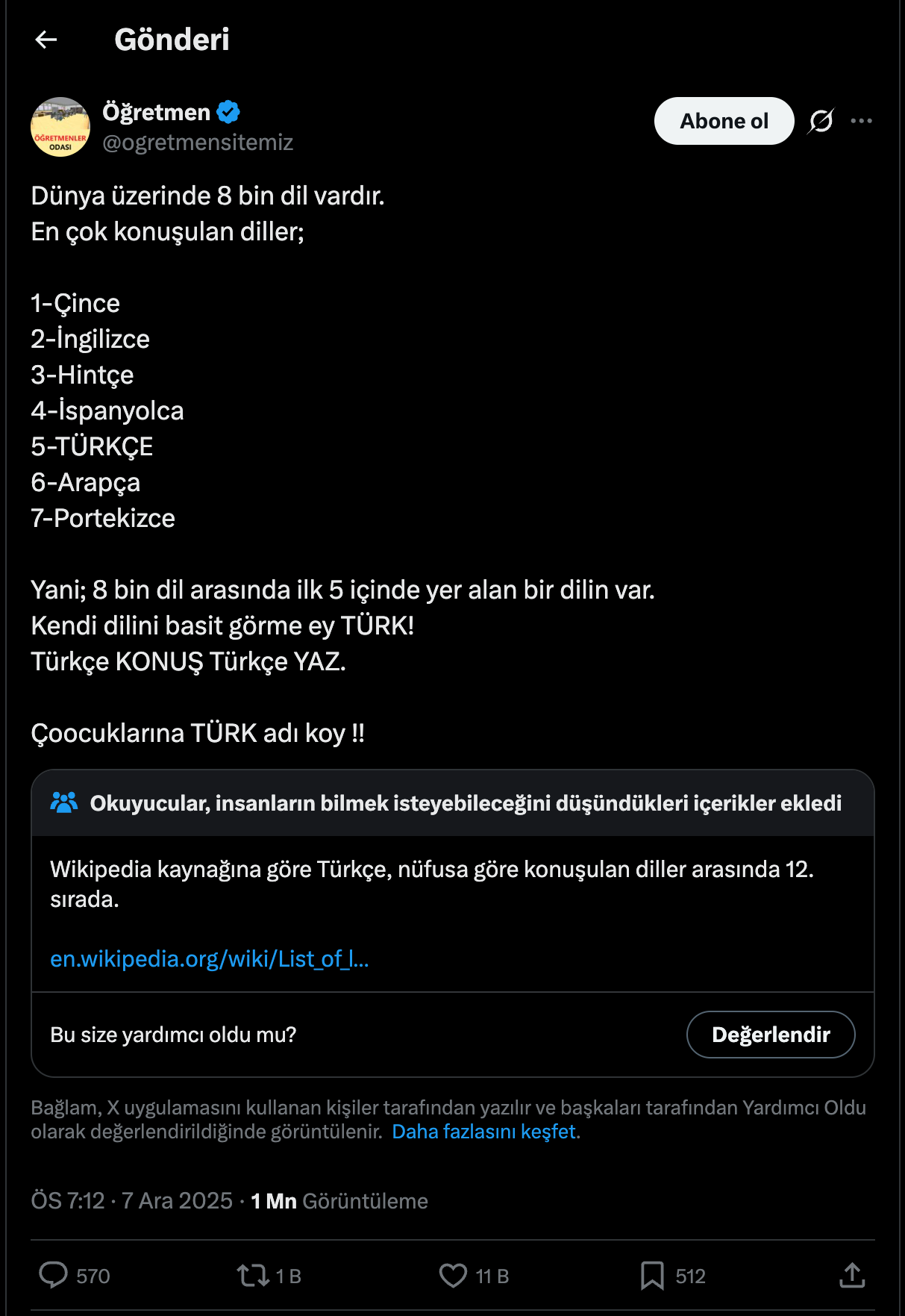
Task: Tap Değerlendir to rate the note
Action: click(x=771, y=1035)
